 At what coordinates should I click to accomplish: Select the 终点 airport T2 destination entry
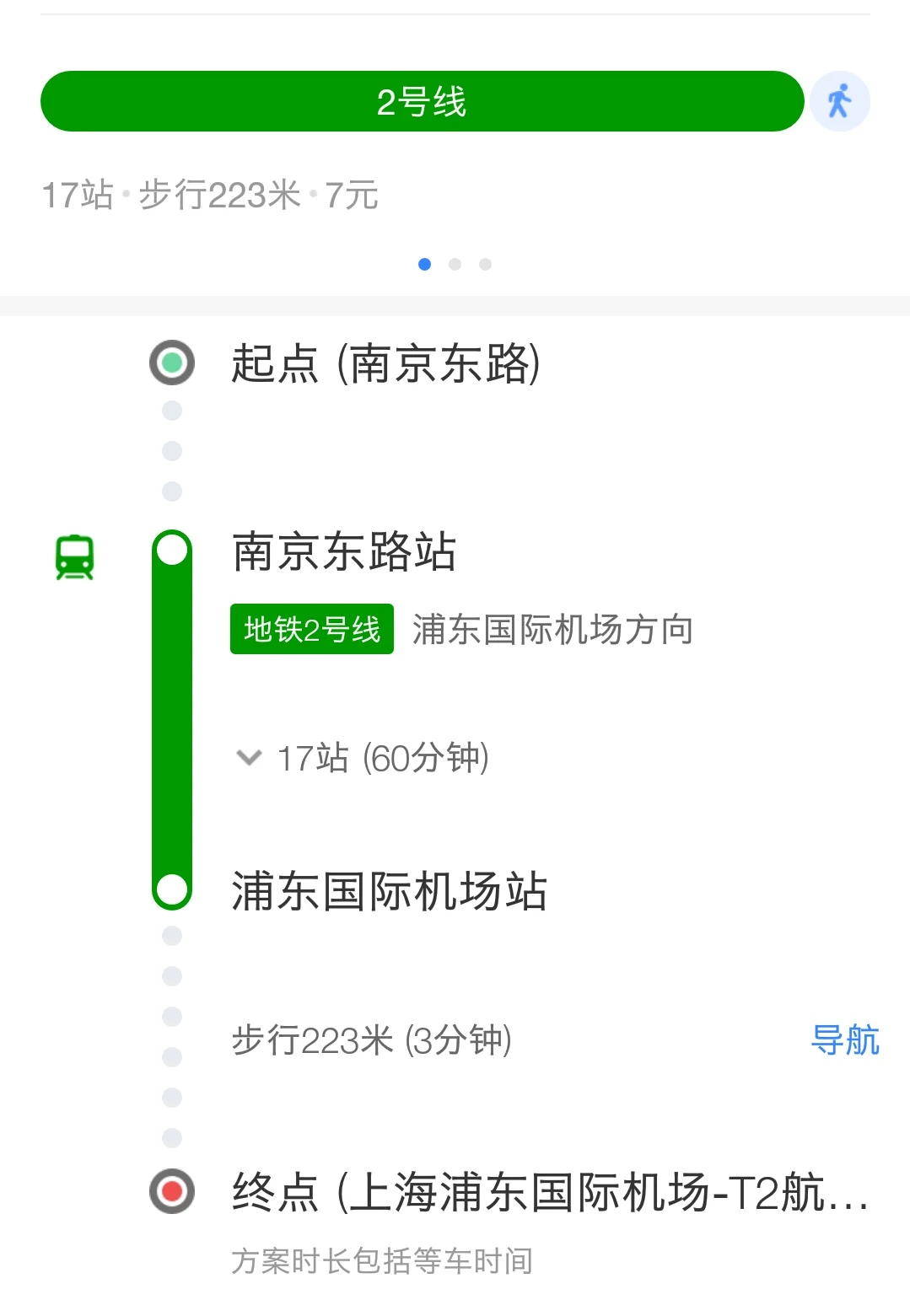point(548,1191)
